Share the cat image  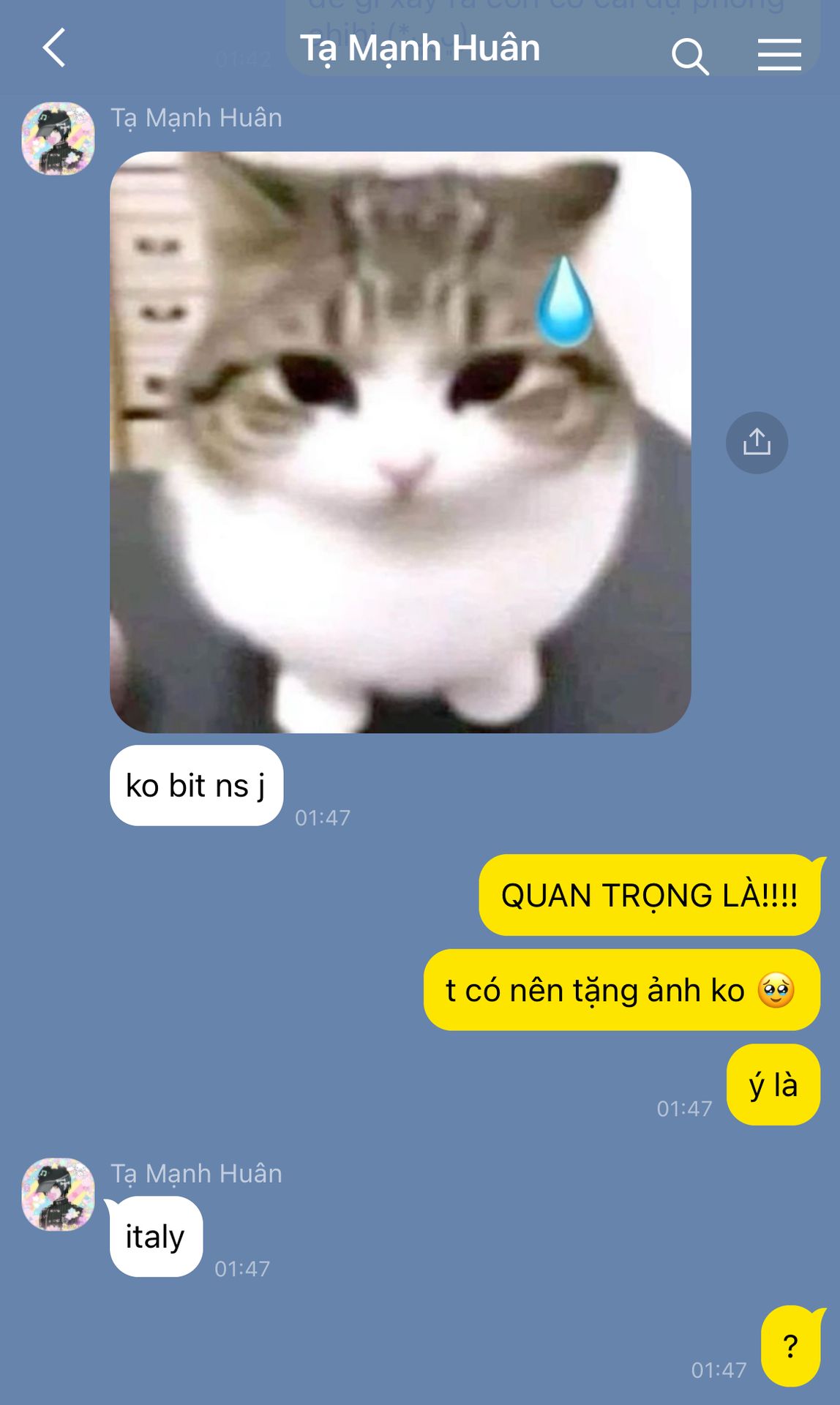pyautogui.click(x=757, y=443)
